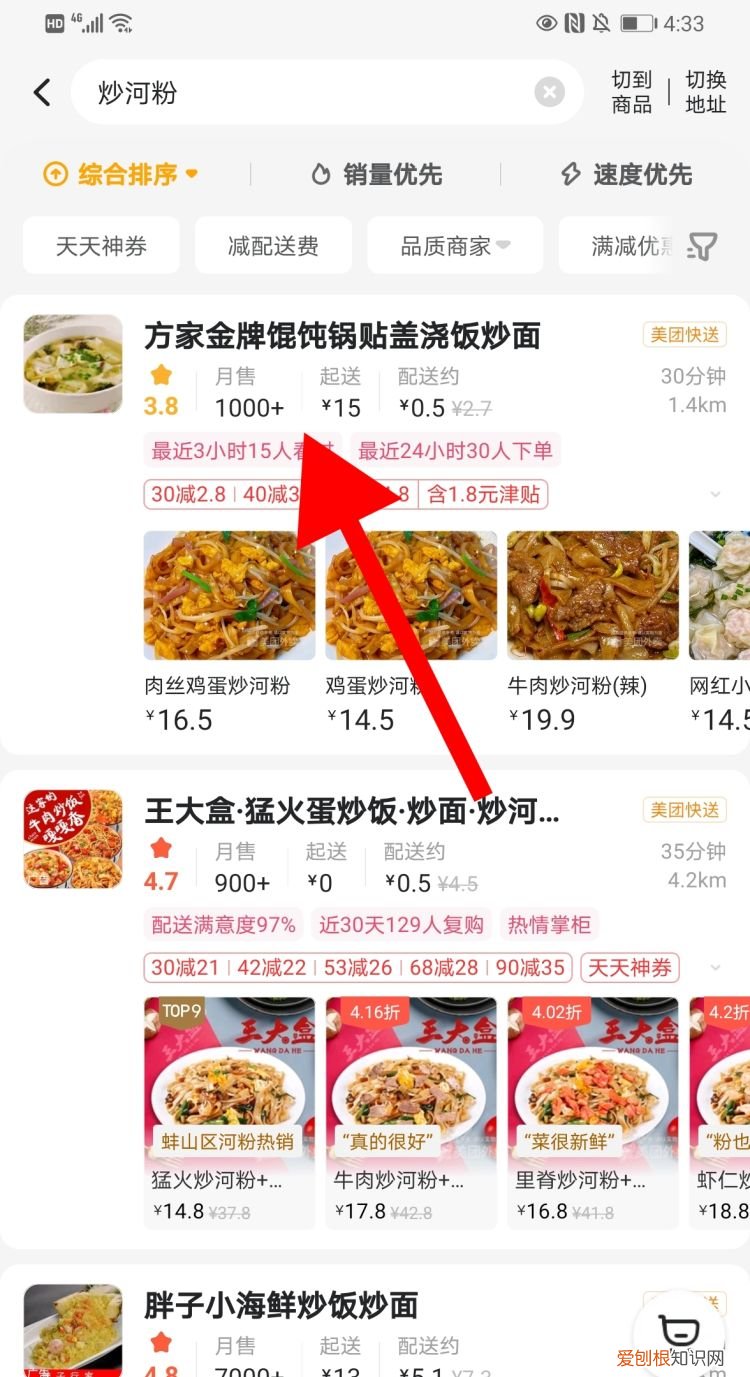Expand the 品质商家 dropdown
750x1377 pixels.
coord(455,245)
